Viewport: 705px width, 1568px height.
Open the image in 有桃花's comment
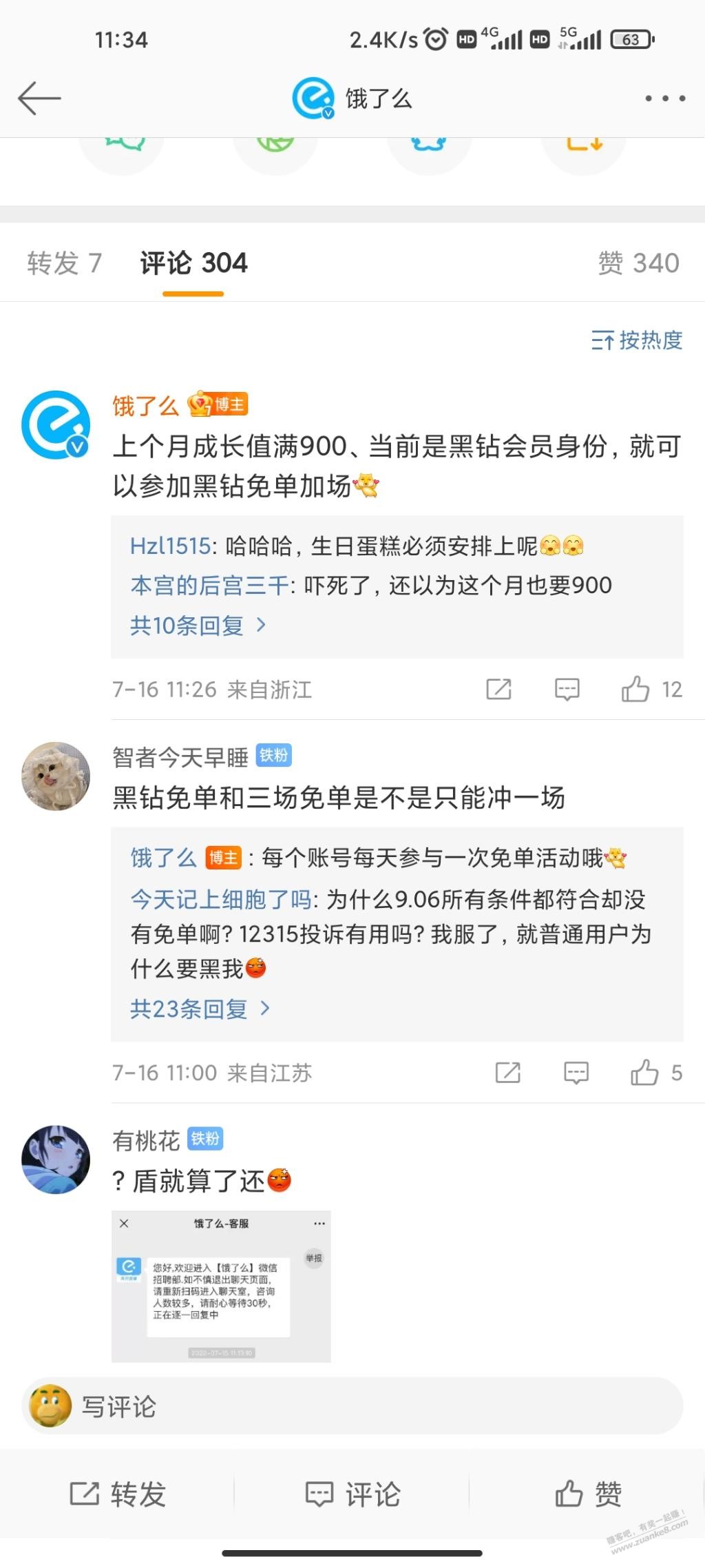[221, 1286]
